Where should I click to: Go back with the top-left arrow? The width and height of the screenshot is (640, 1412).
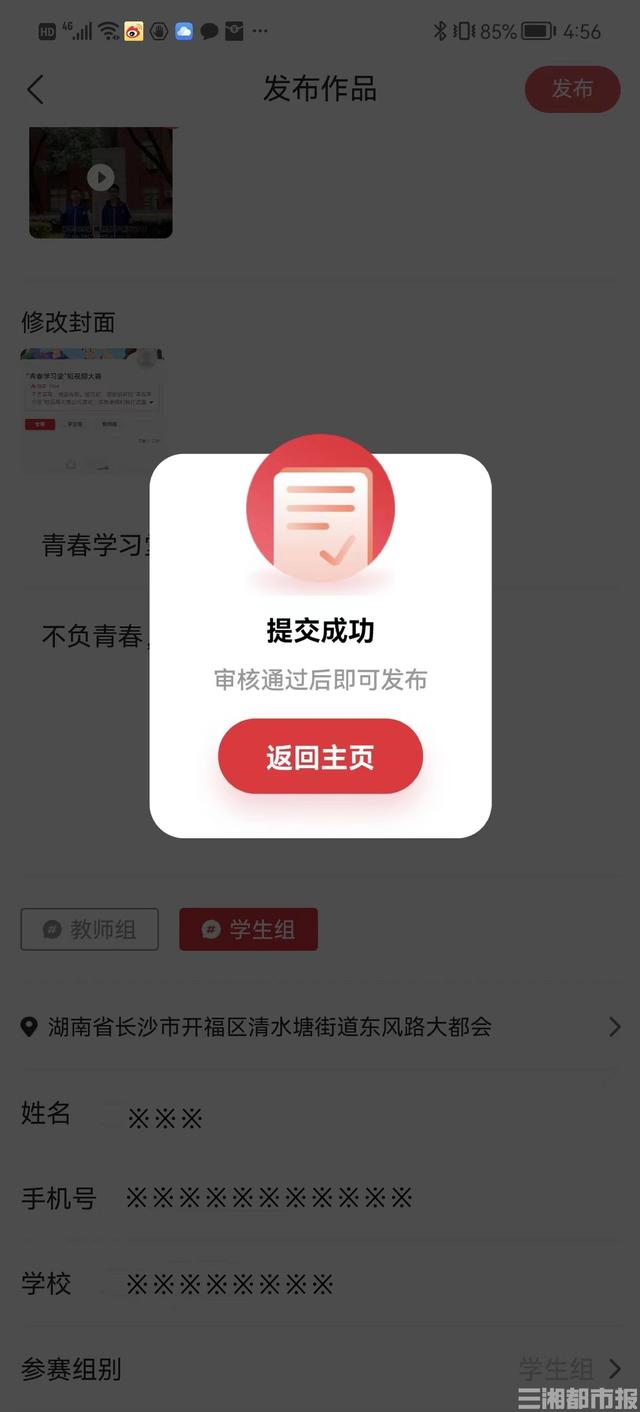point(36,89)
